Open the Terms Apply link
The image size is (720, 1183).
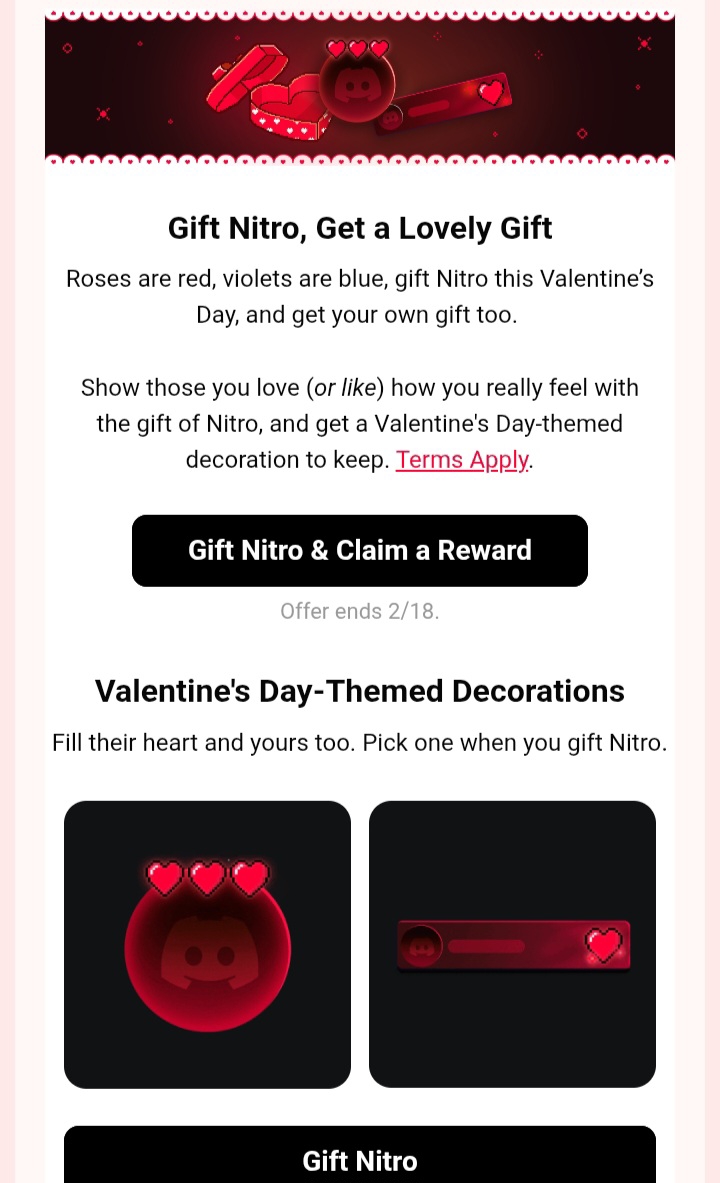click(462, 460)
